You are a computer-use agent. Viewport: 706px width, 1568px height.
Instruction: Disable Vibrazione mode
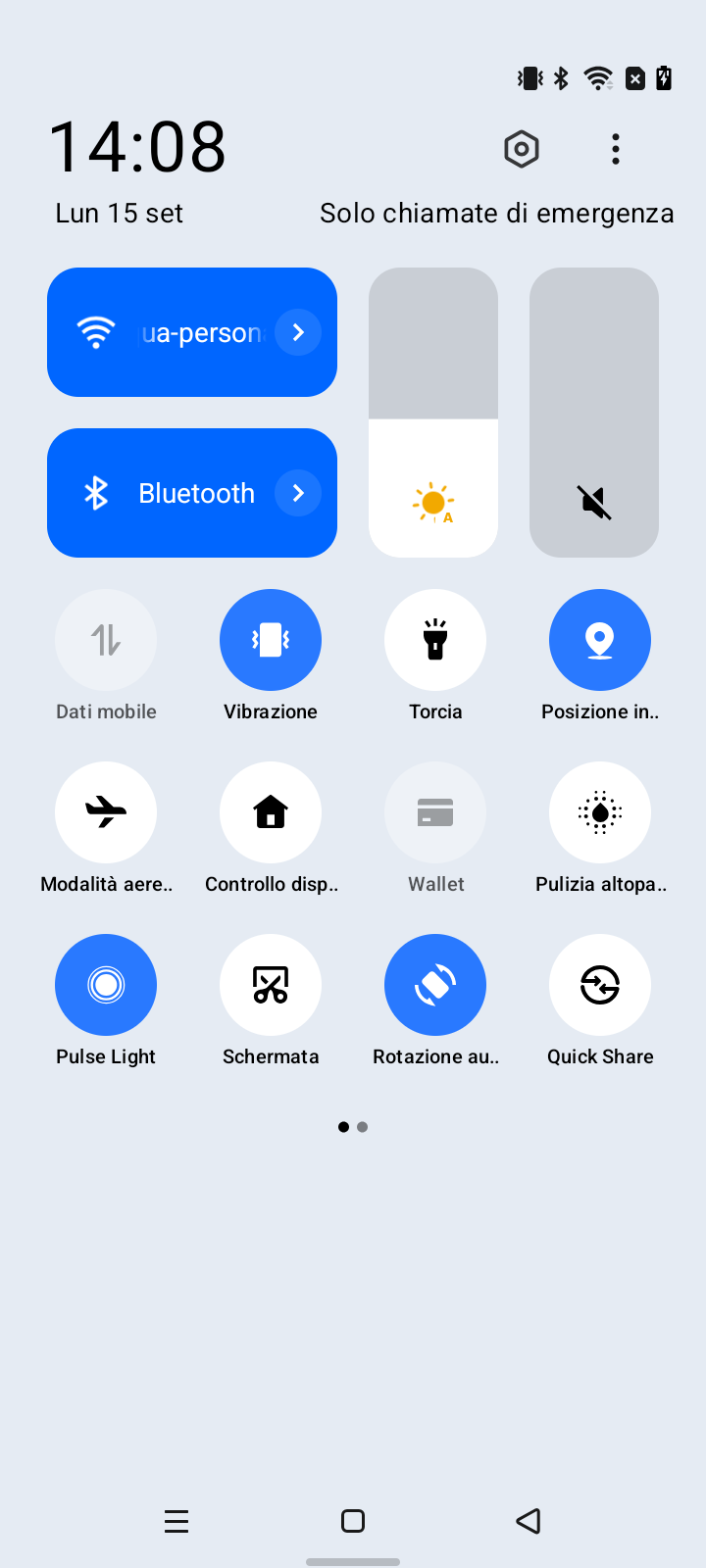coord(271,640)
